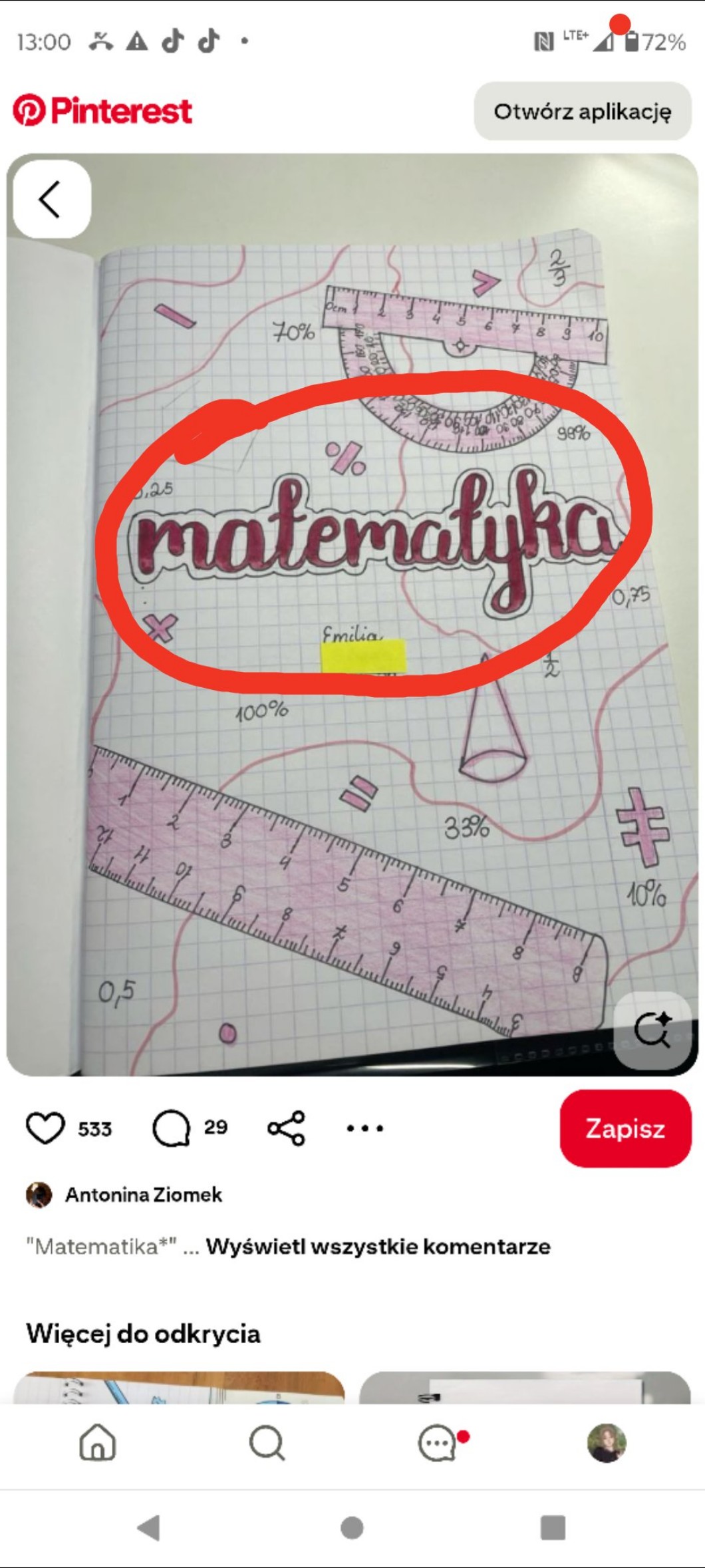
Task: Switch to the Search tab
Action: [x=267, y=1442]
